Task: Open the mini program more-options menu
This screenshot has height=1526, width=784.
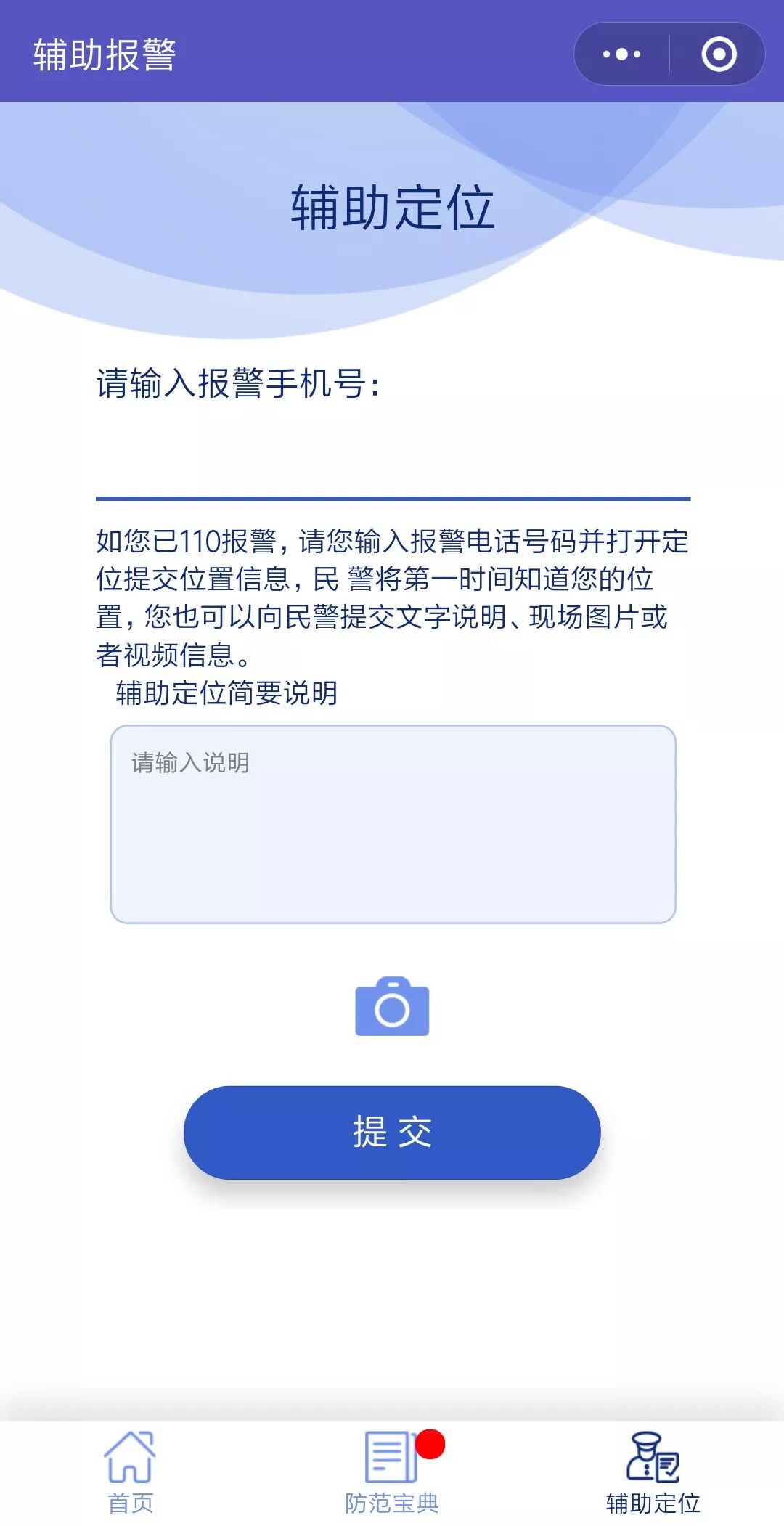Action: [x=621, y=54]
